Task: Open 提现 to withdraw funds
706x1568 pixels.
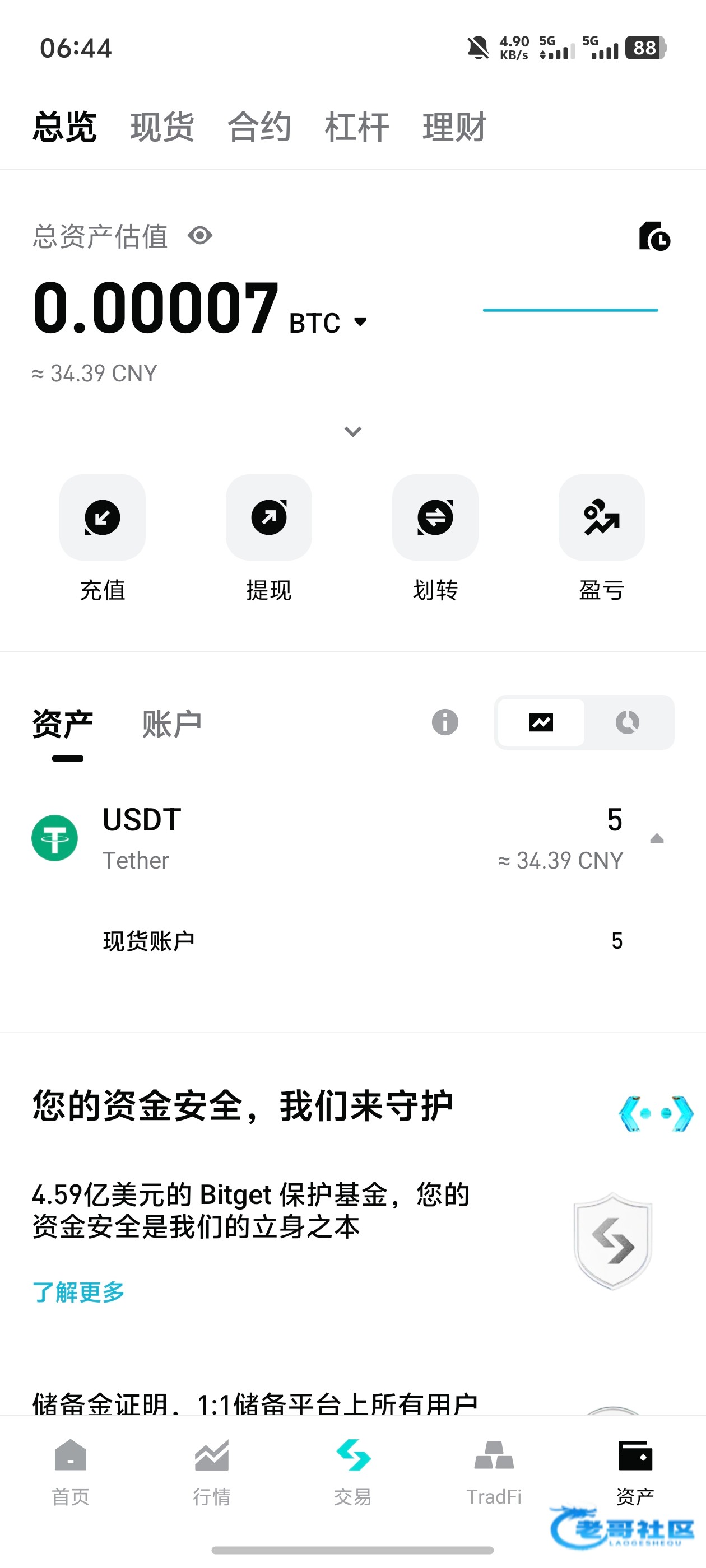Action: [268, 517]
